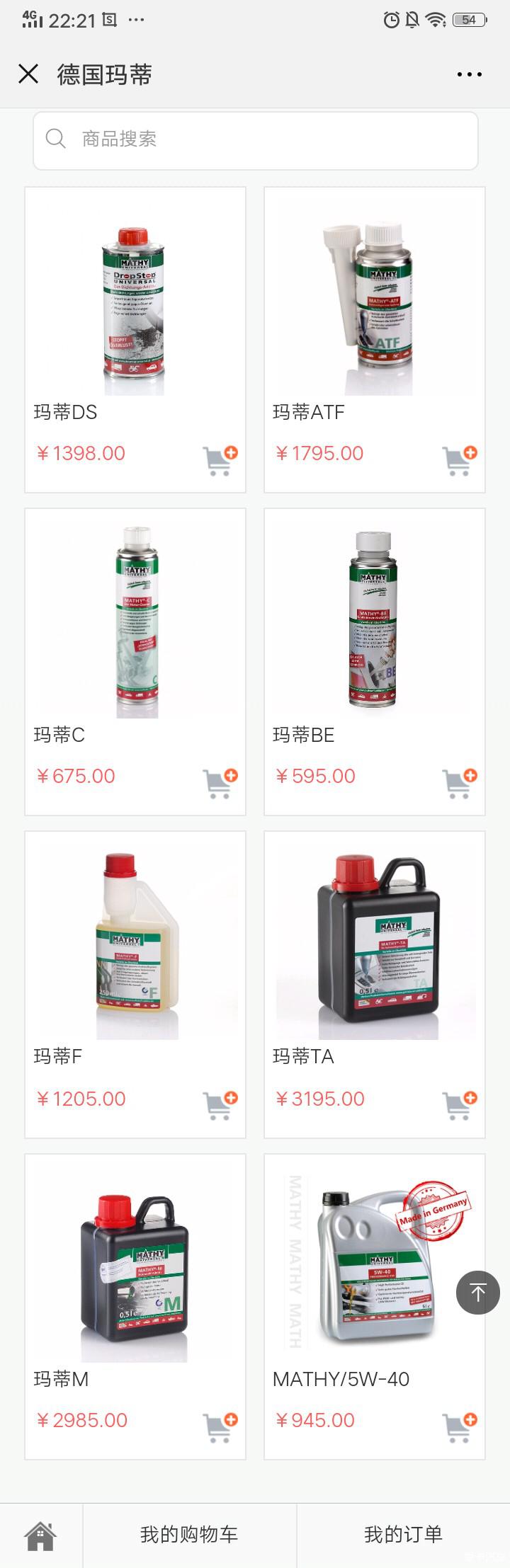Image resolution: width=510 pixels, height=1568 pixels.
Task: Go to the home icon tab
Action: 40,1535
